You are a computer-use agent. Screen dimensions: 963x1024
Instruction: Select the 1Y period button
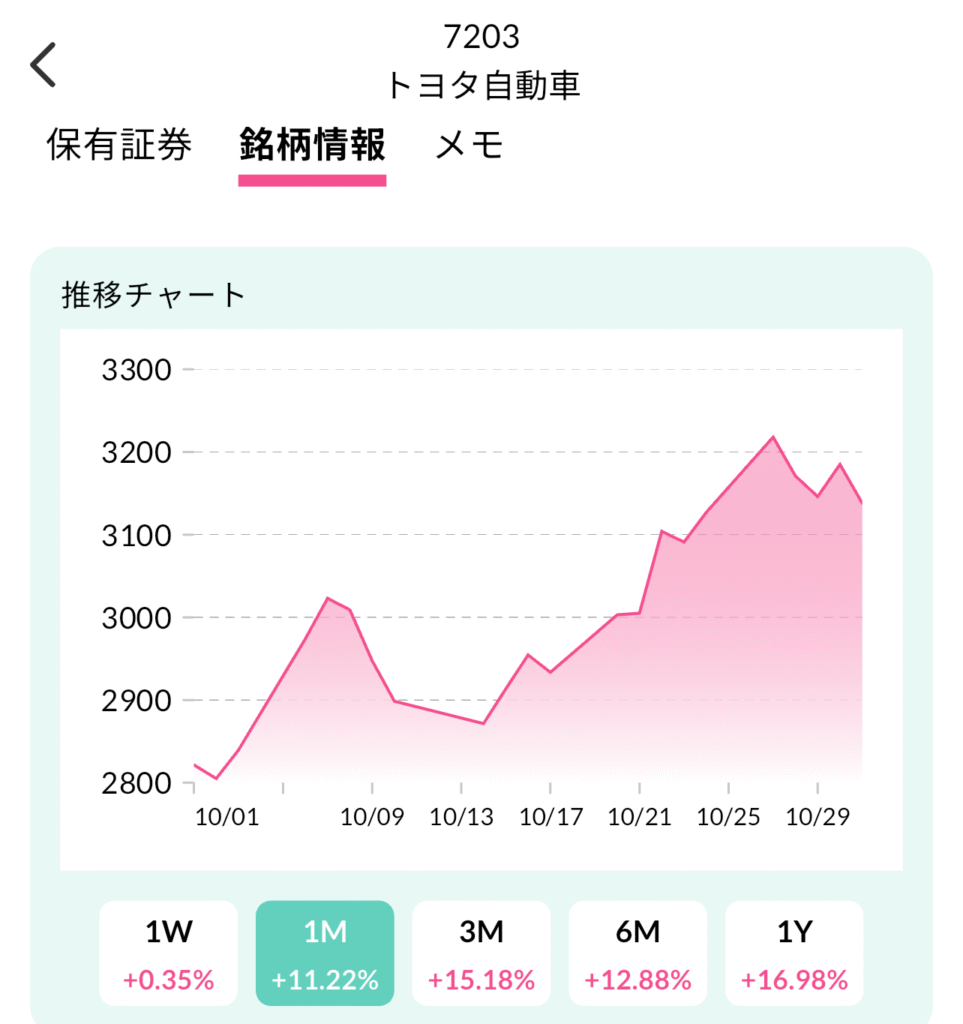pyautogui.click(x=794, y=952)
